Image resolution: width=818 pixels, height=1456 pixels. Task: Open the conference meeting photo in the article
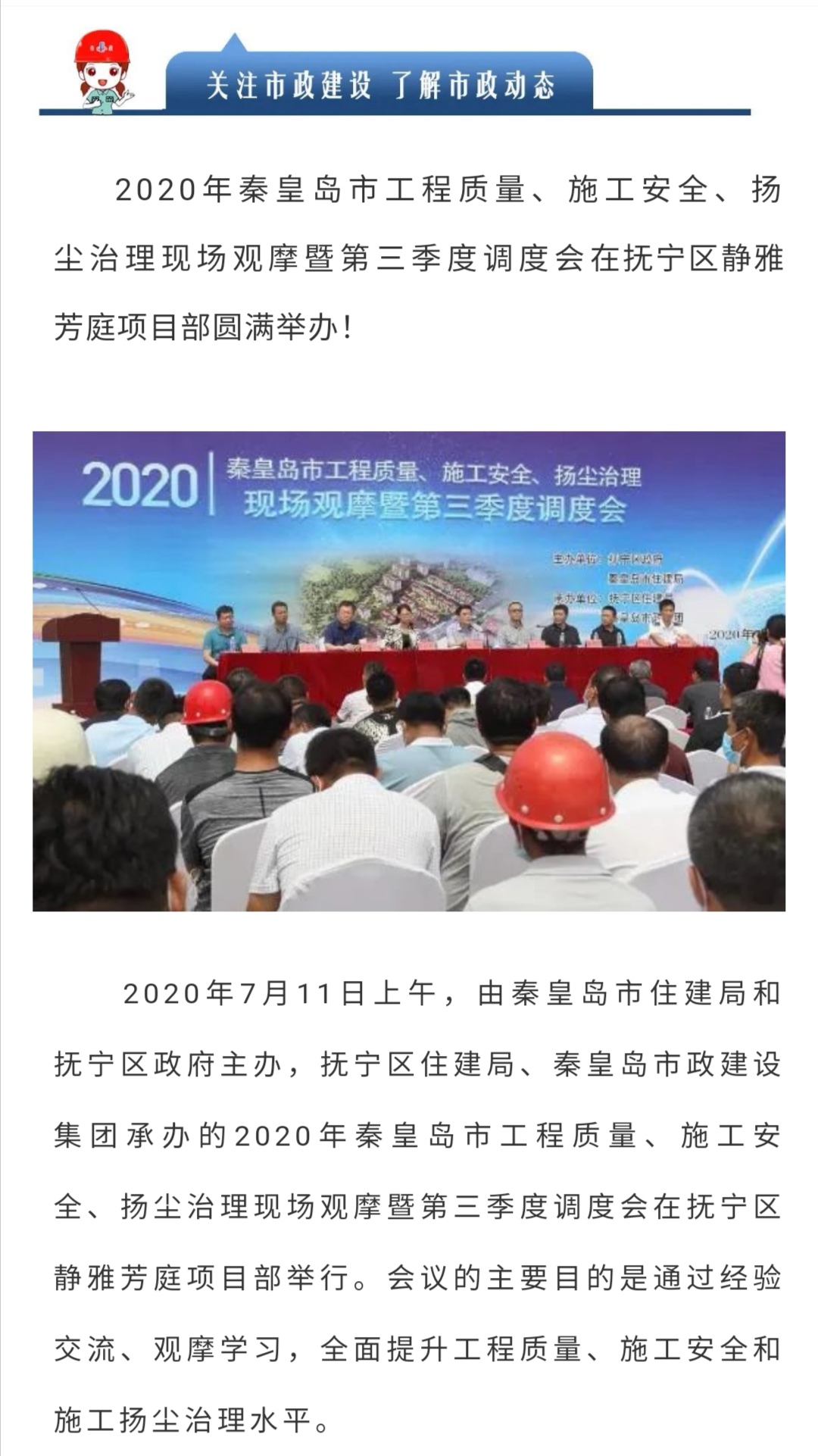409,670
